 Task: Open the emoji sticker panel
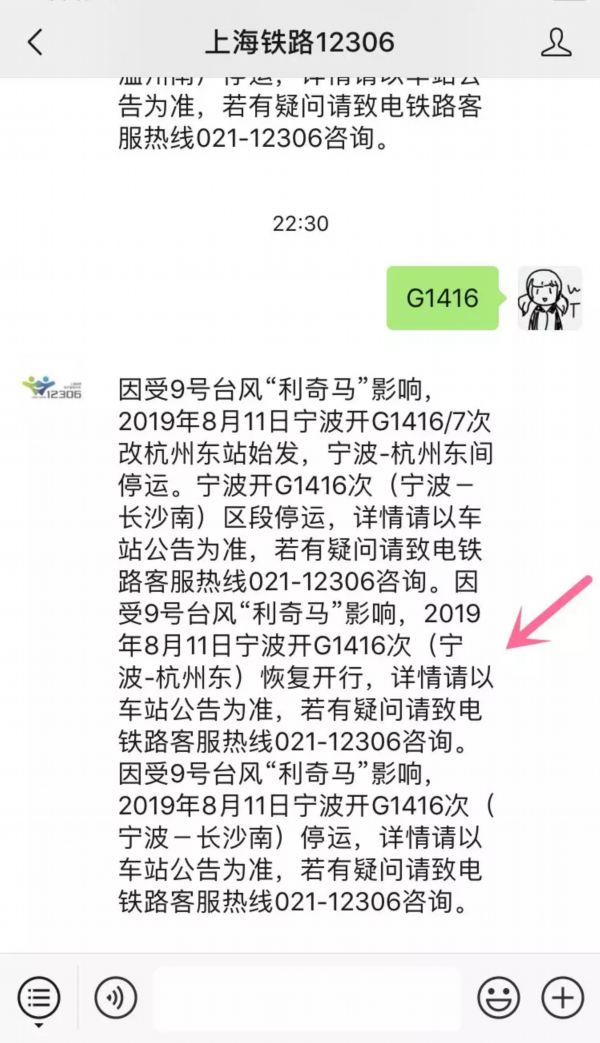[x=497, y=997]
